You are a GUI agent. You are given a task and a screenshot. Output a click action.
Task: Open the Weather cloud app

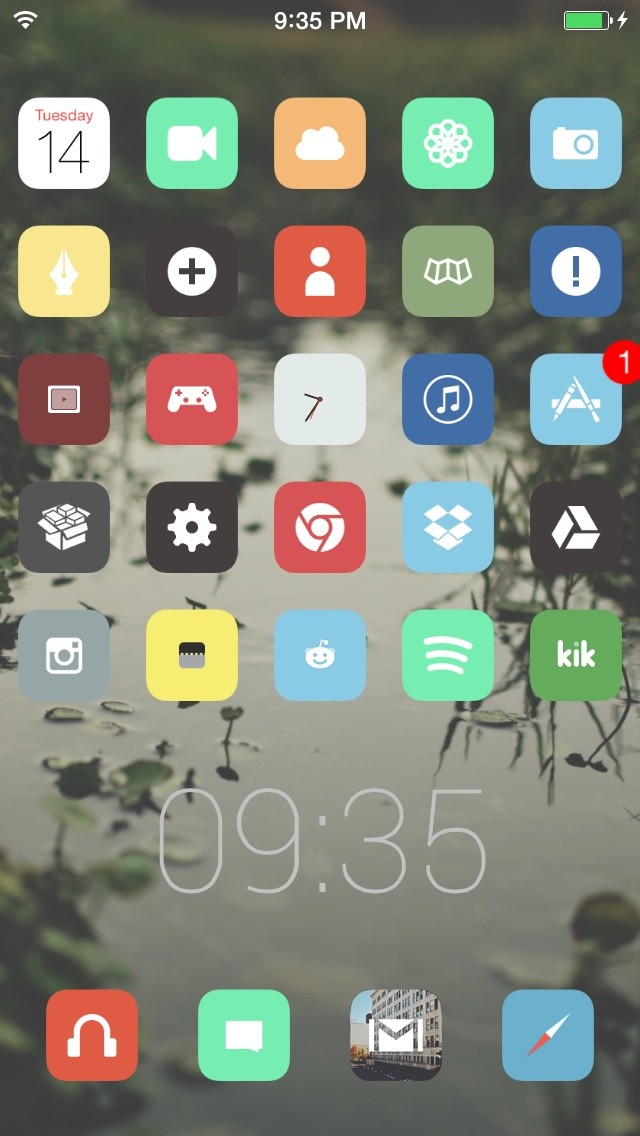point(320,143)
